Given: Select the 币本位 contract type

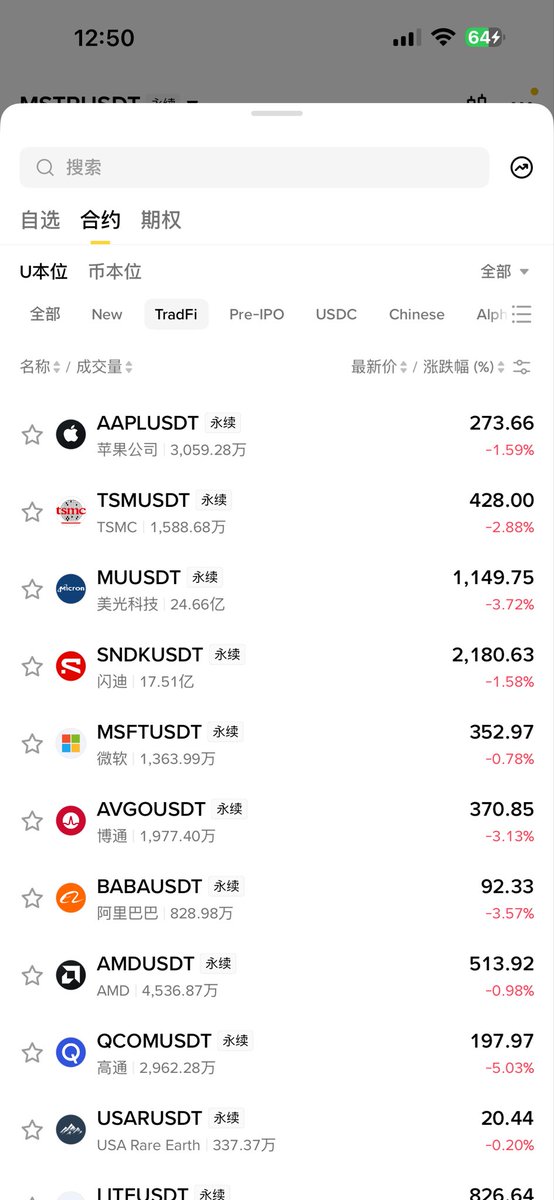Looking at the screenshot, I should pyautogui.click(x=114, y=271).
